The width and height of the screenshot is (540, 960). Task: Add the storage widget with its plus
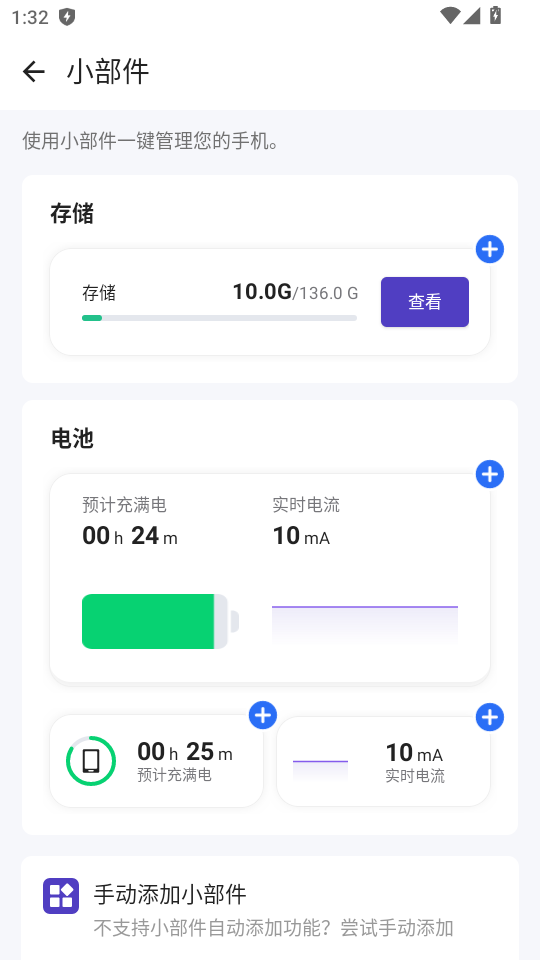coord(490,249)
